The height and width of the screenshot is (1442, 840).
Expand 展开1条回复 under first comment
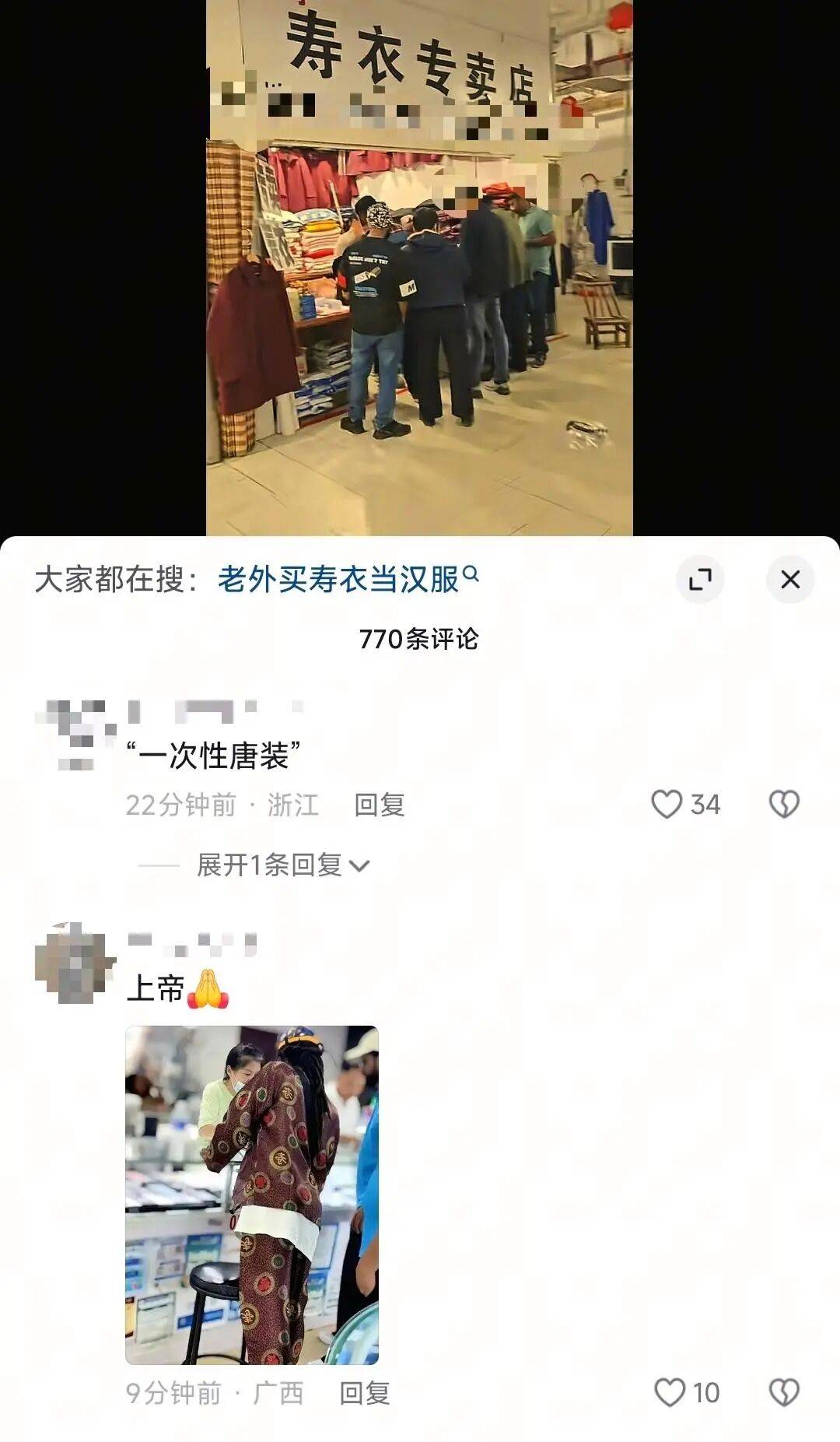[x=282, y=865]
